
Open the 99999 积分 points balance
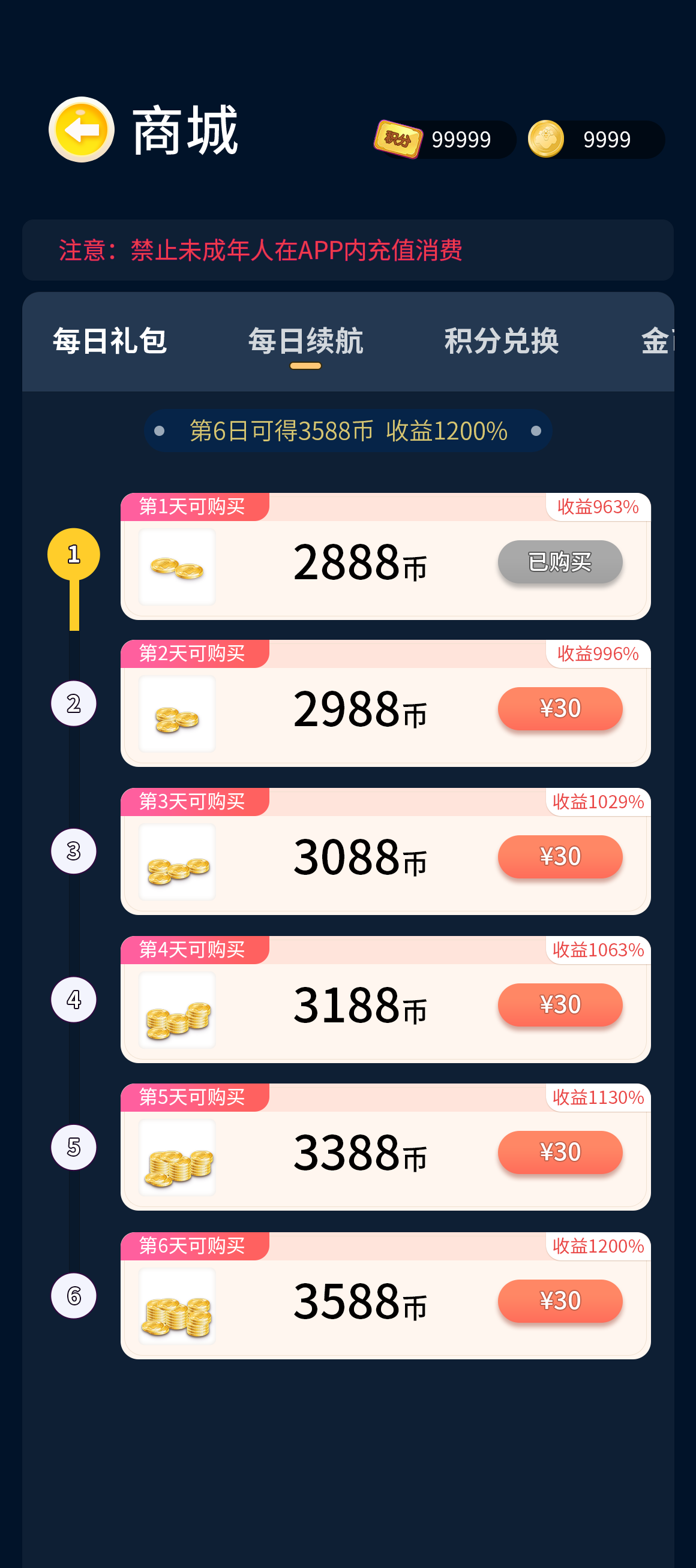click(446, 140)
